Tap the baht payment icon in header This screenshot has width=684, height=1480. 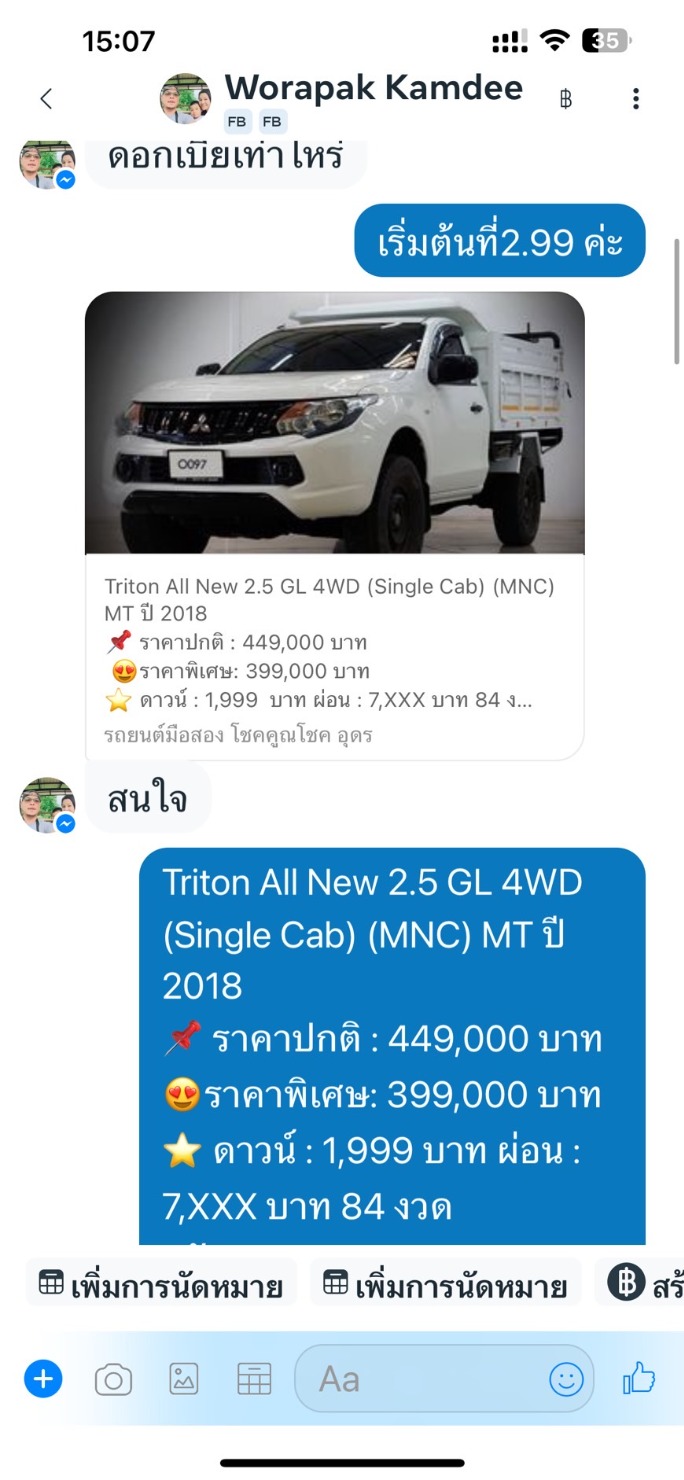[566, 98]
